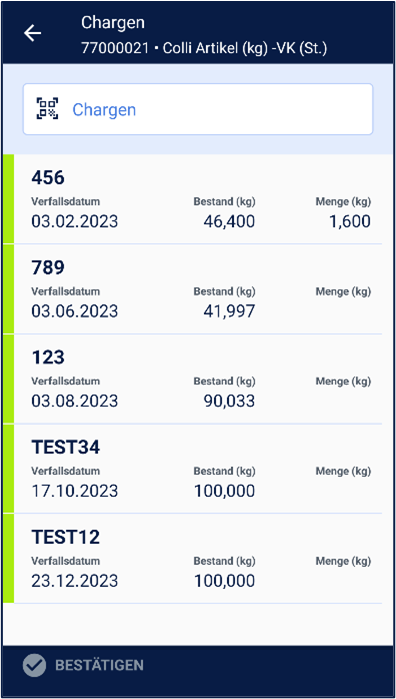Select batch 456
Image resolution: width=396 pixels, height=699 pixels.
click(x=193, y=199)
